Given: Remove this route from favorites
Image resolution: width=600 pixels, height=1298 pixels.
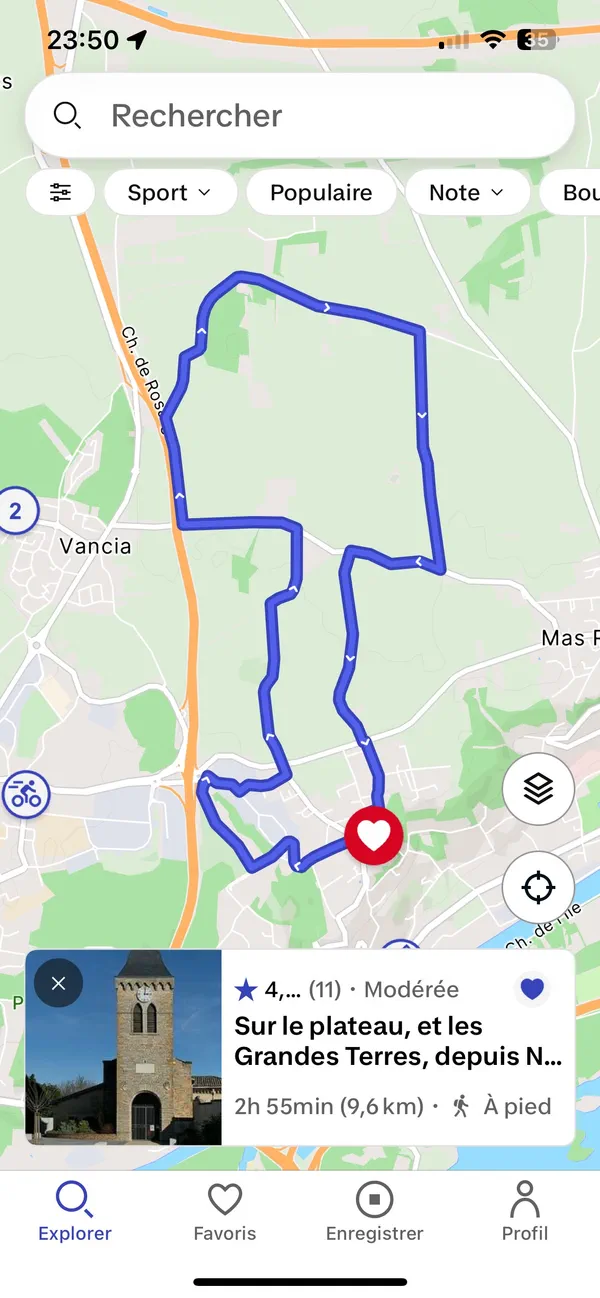Looking at the screenshot, I should tap(533, 989).
